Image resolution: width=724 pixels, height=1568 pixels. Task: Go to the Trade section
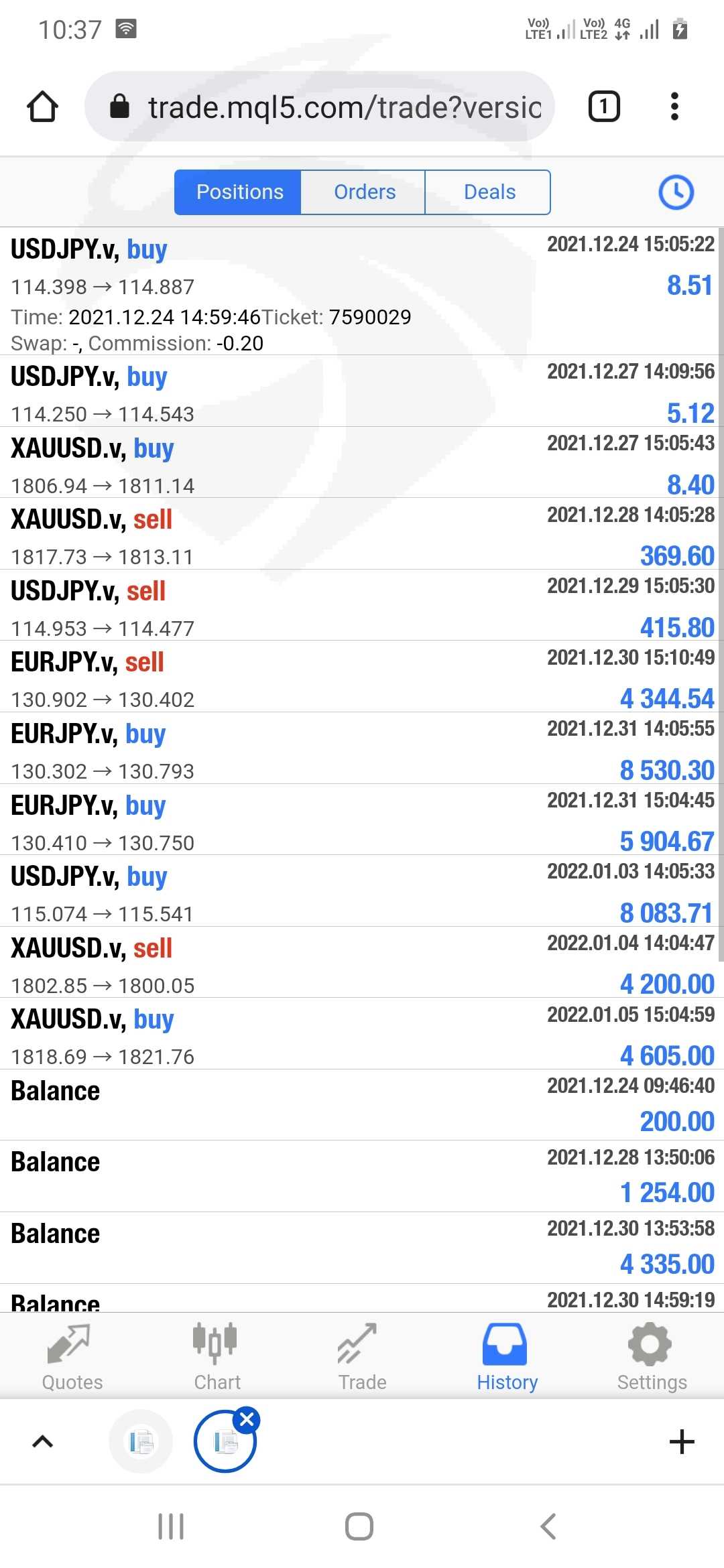(362, 1356)
